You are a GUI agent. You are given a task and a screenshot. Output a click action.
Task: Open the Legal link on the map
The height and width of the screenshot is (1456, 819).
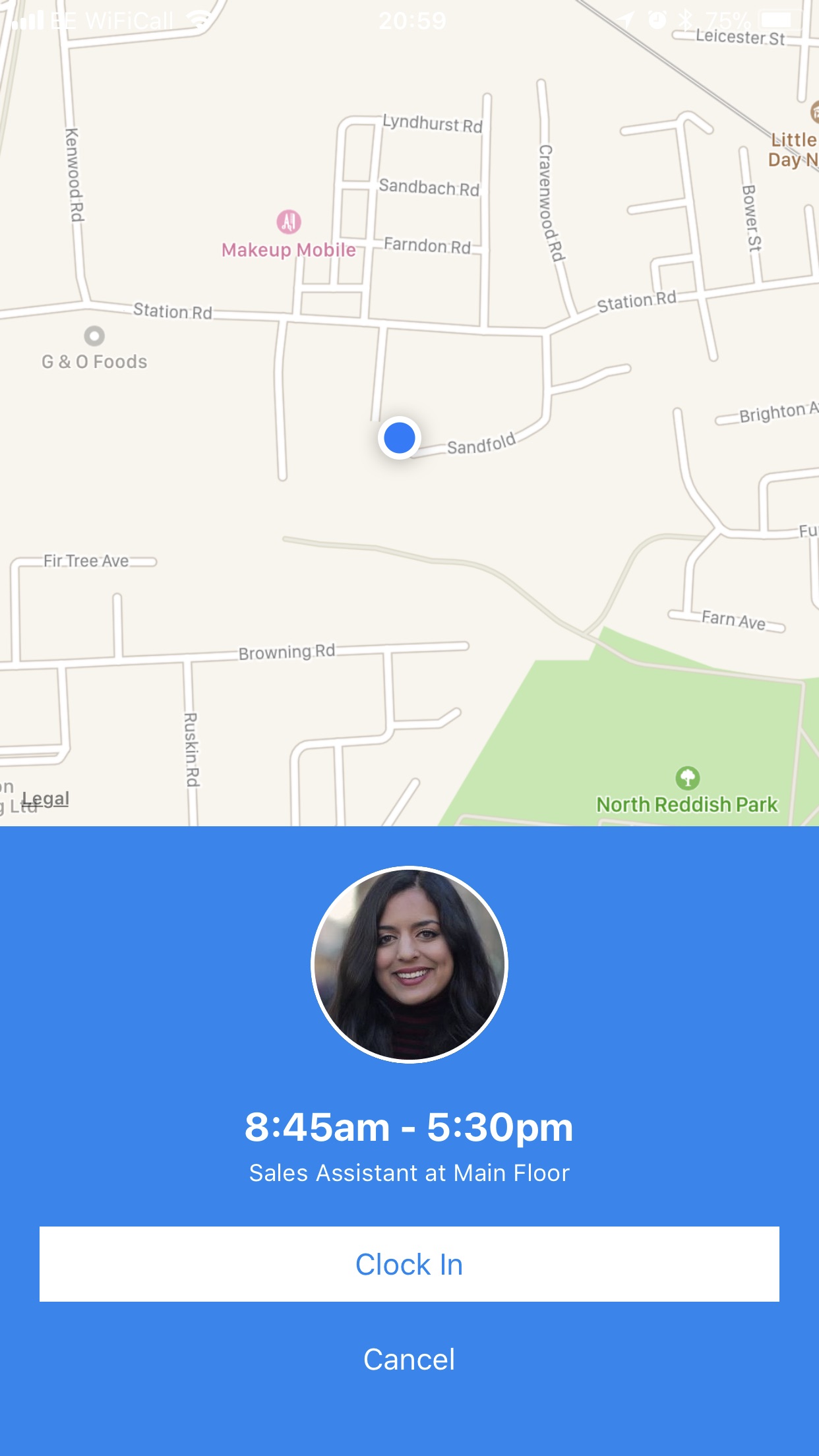tap(45, 799)
